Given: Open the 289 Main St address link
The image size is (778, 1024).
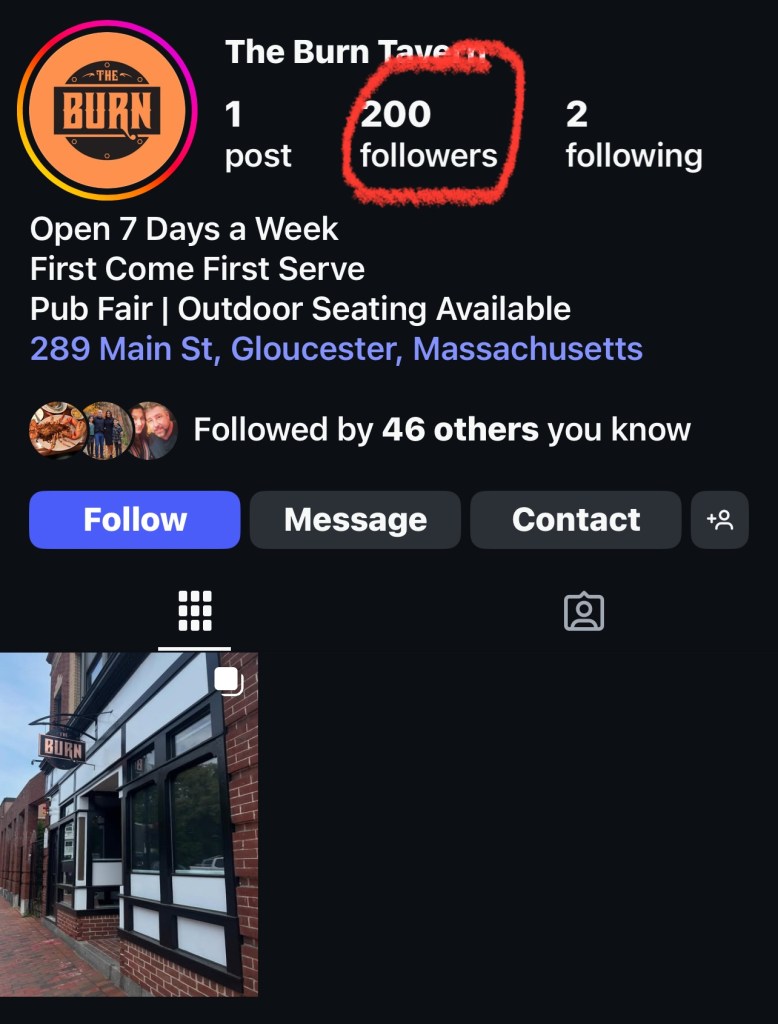Looking at the screenshot, I should [x=336, y=349].
